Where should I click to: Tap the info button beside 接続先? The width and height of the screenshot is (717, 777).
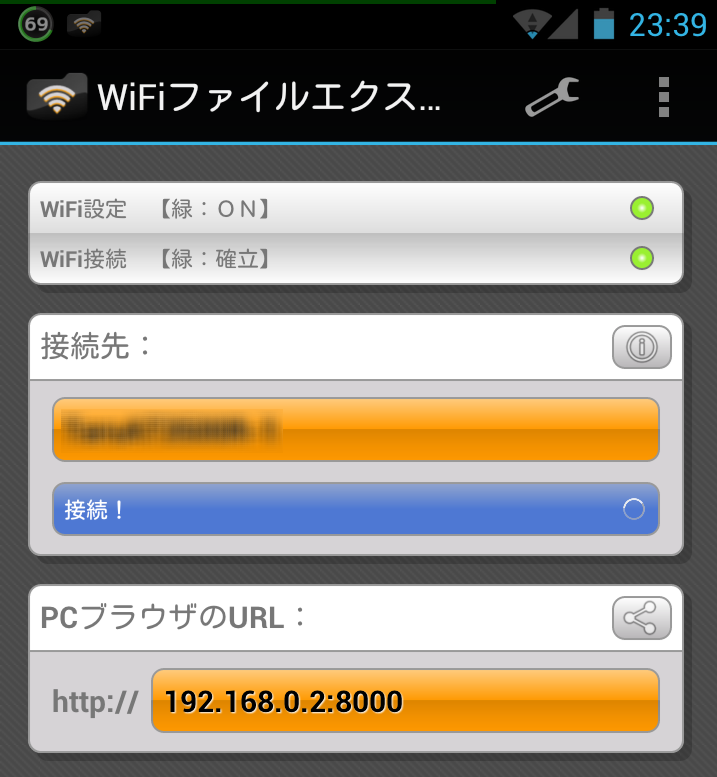pyautogui.click(x=641, y=347)
